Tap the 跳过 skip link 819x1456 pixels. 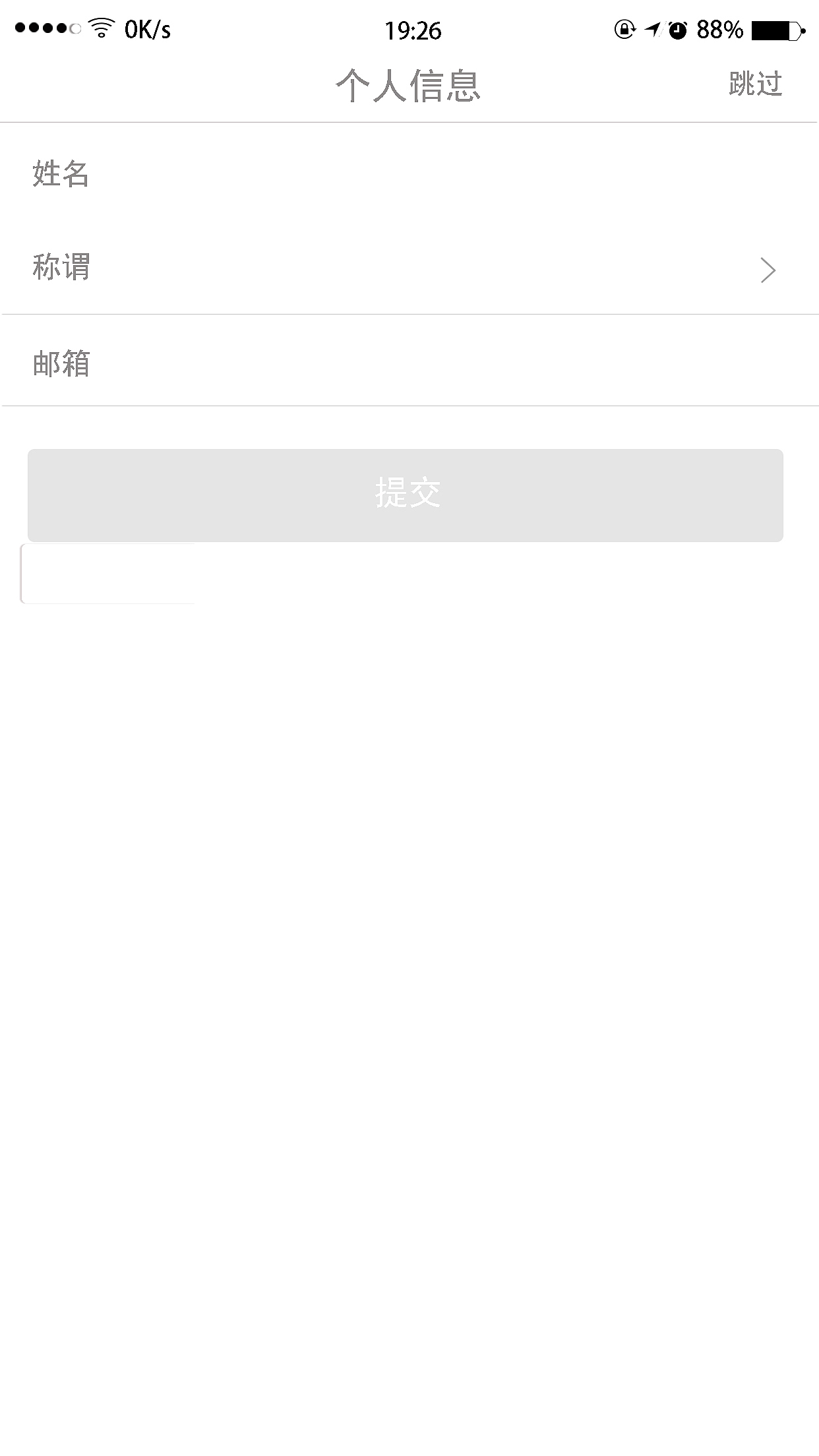[x=754, y=84]
